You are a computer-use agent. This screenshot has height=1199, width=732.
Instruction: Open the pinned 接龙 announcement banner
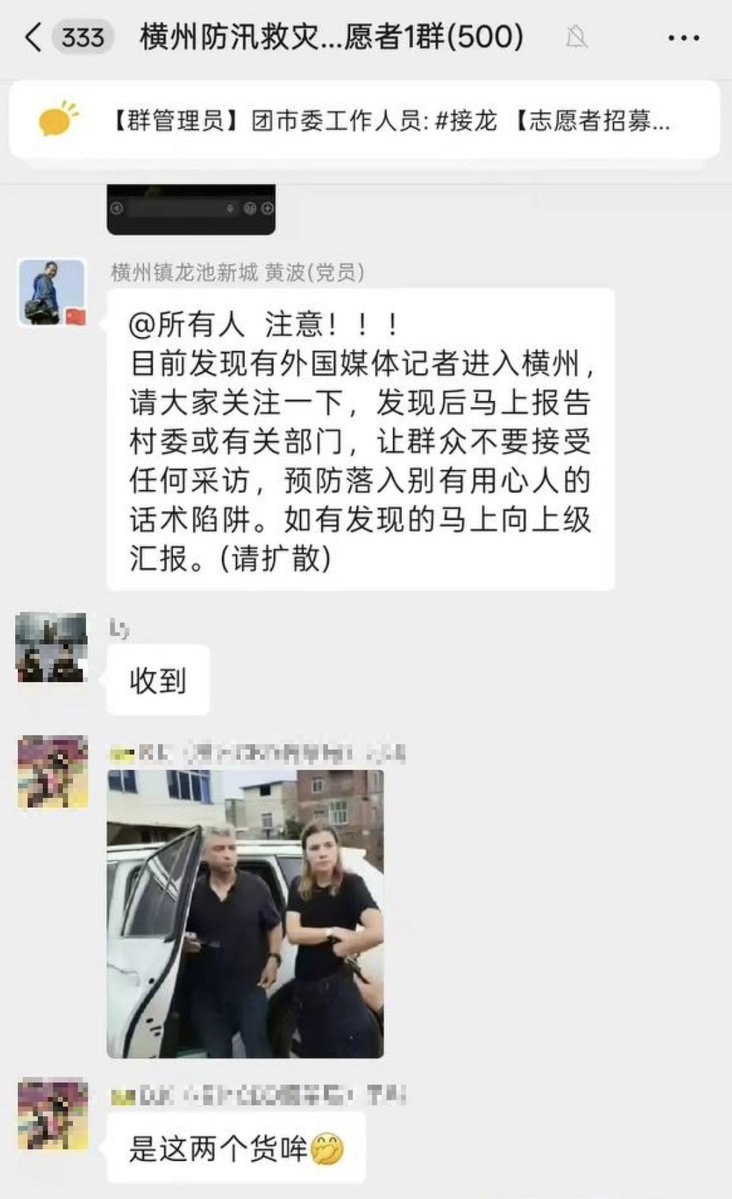(x=365, y=120)
